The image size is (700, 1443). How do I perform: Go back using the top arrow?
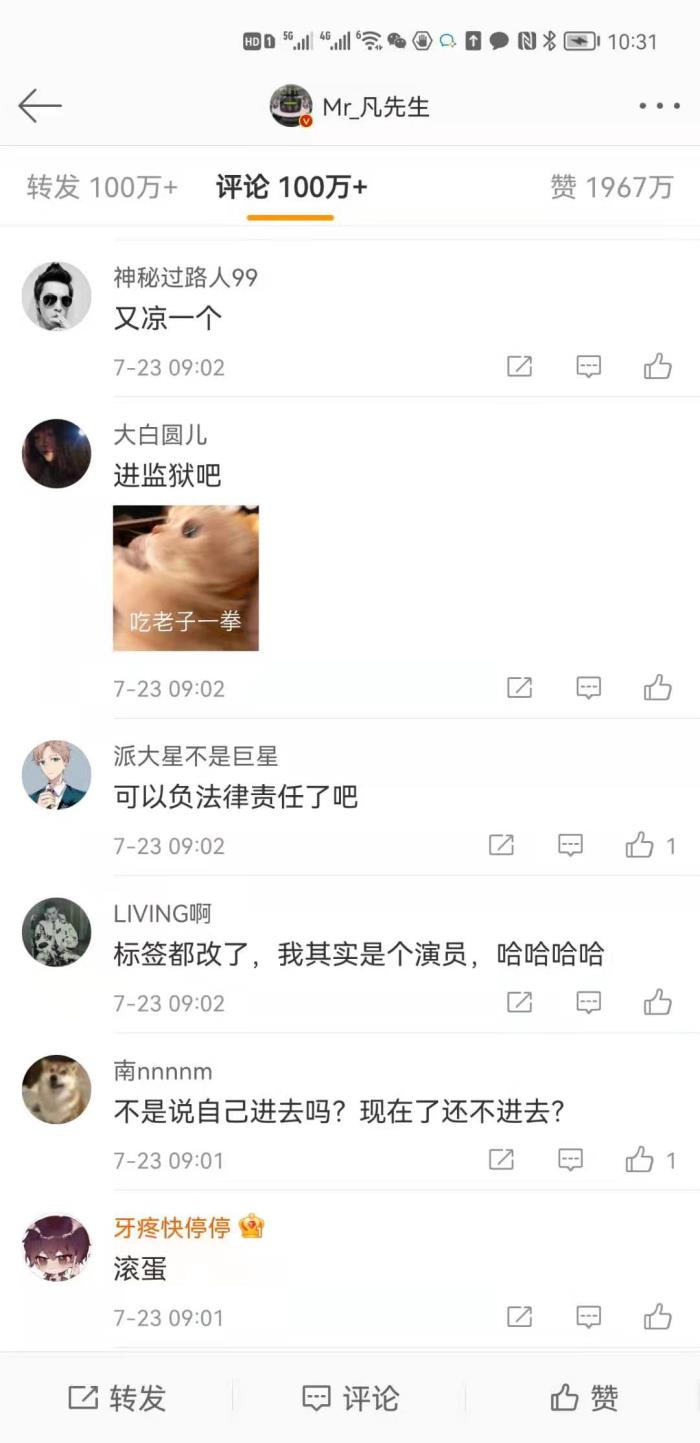(40, 106)
